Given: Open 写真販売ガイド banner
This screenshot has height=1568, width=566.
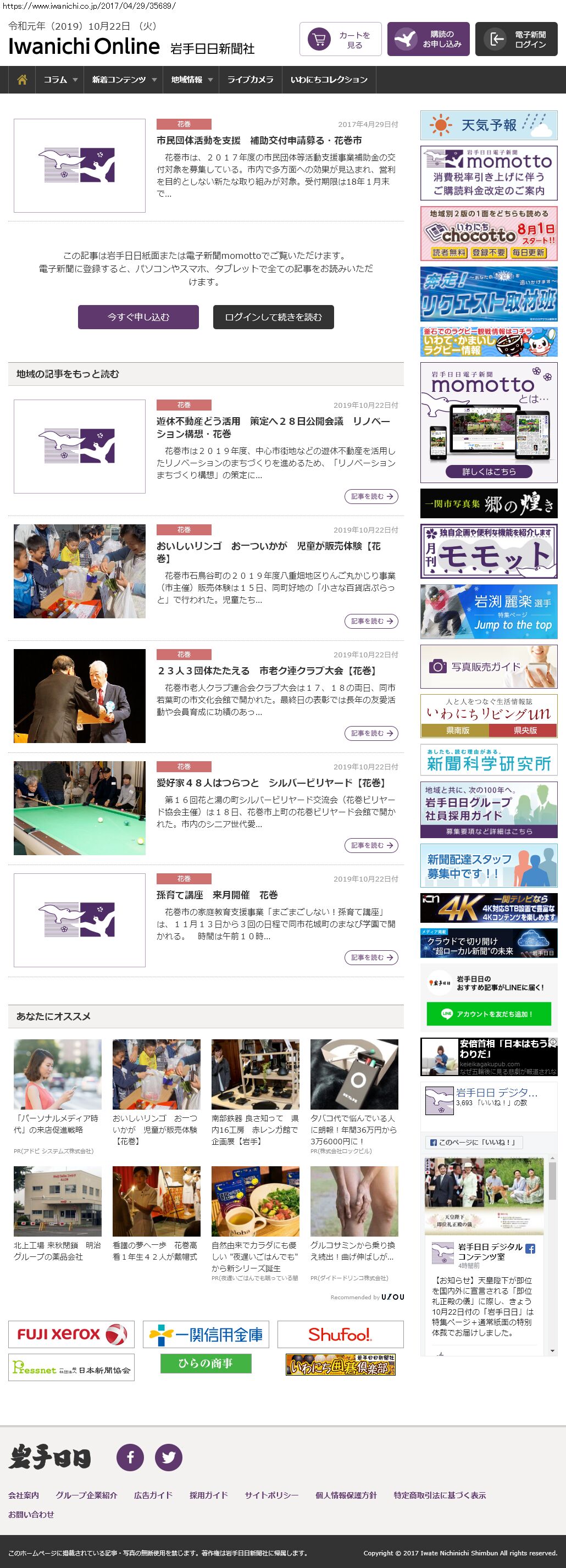Looking at the screenshot, I should [x=489, y=667].
